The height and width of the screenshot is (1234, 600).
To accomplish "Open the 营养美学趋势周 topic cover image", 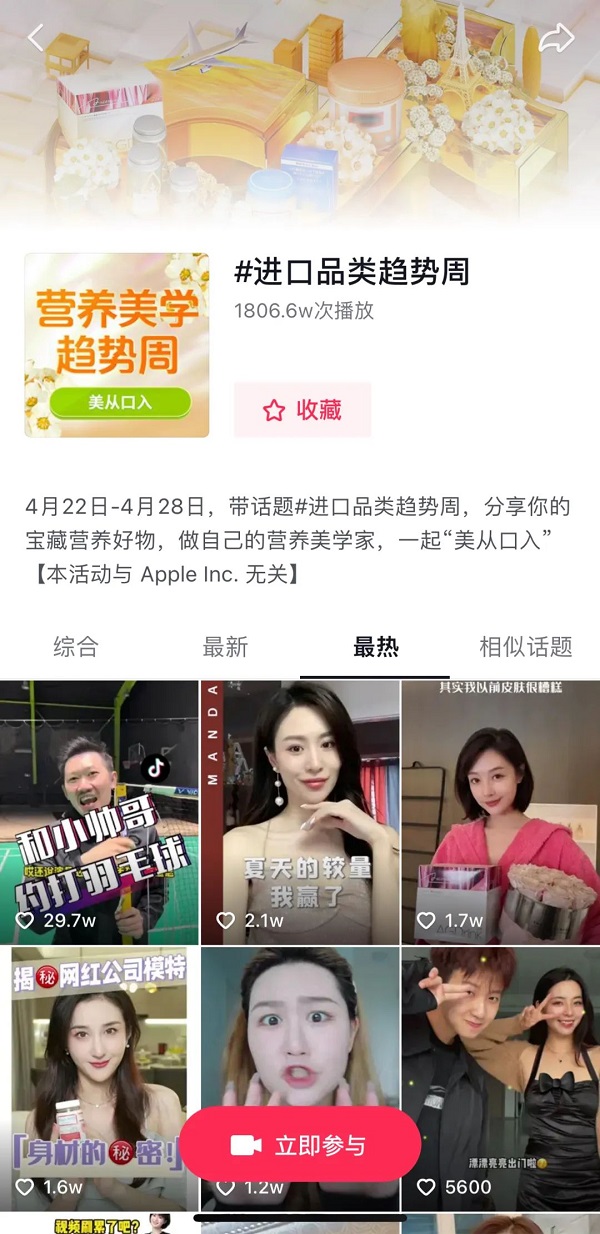I will pyautogui.click(x=117, y=345).
